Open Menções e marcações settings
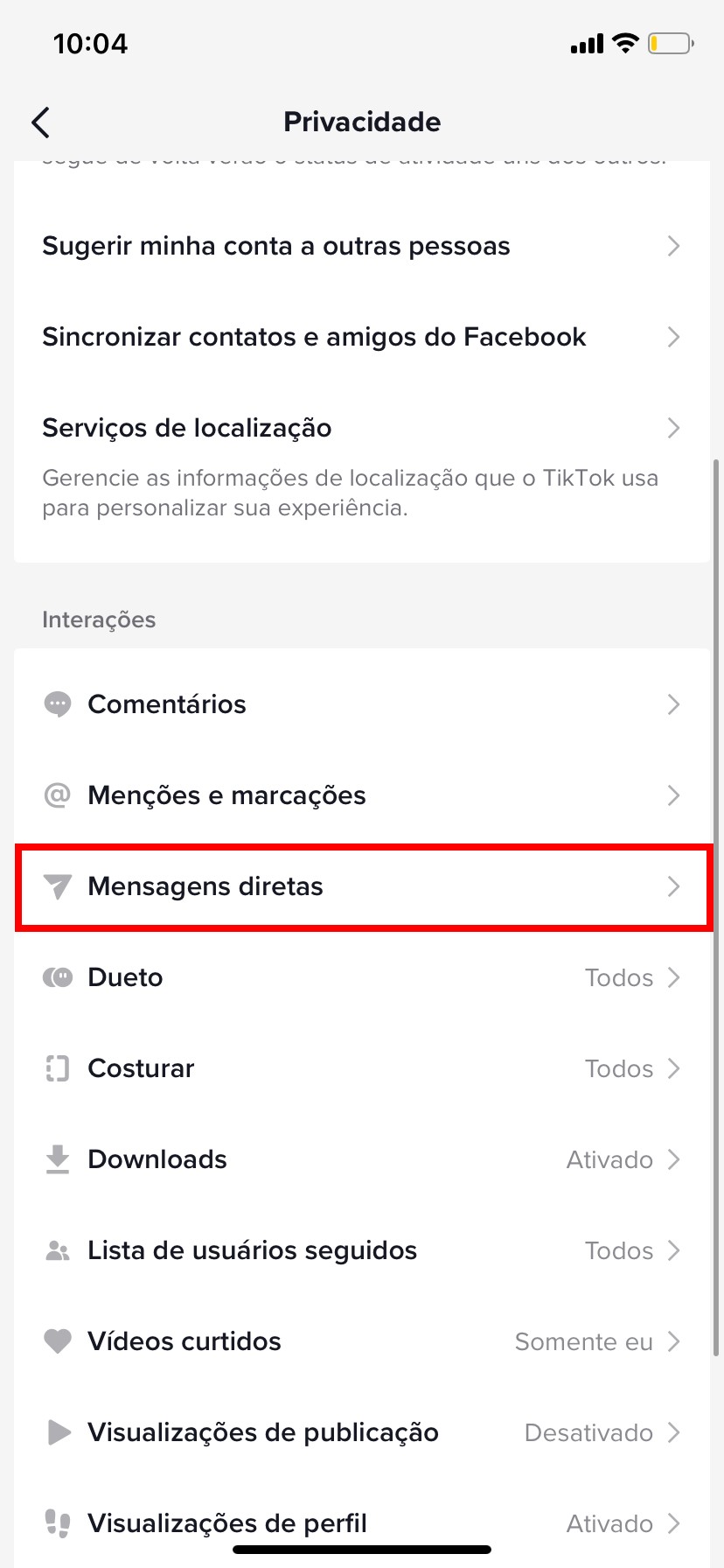Viewport: 724px width, 1568px height. (x=362, y=795)
